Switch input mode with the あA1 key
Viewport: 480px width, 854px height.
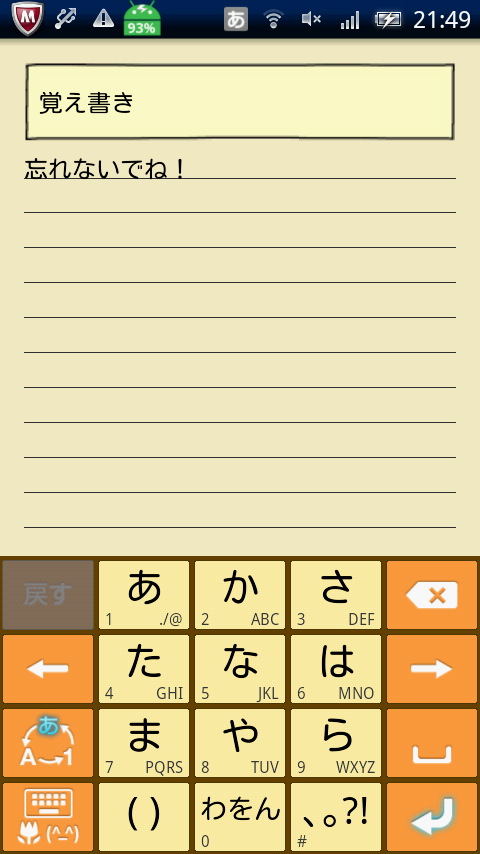tap(48, 743)
